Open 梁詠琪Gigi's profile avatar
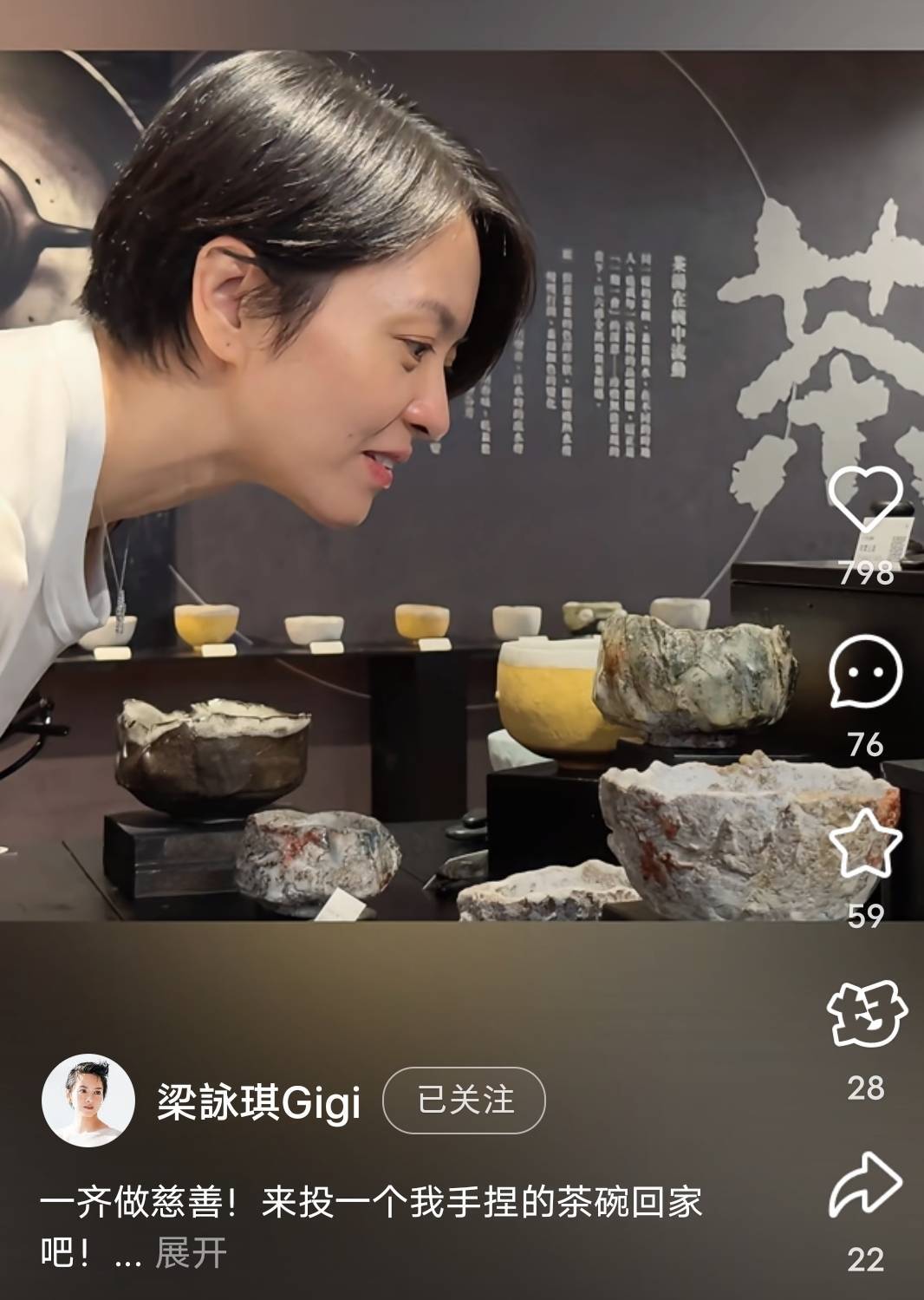The height and width of the screenshot is (1300, 924). (88, 1101)
